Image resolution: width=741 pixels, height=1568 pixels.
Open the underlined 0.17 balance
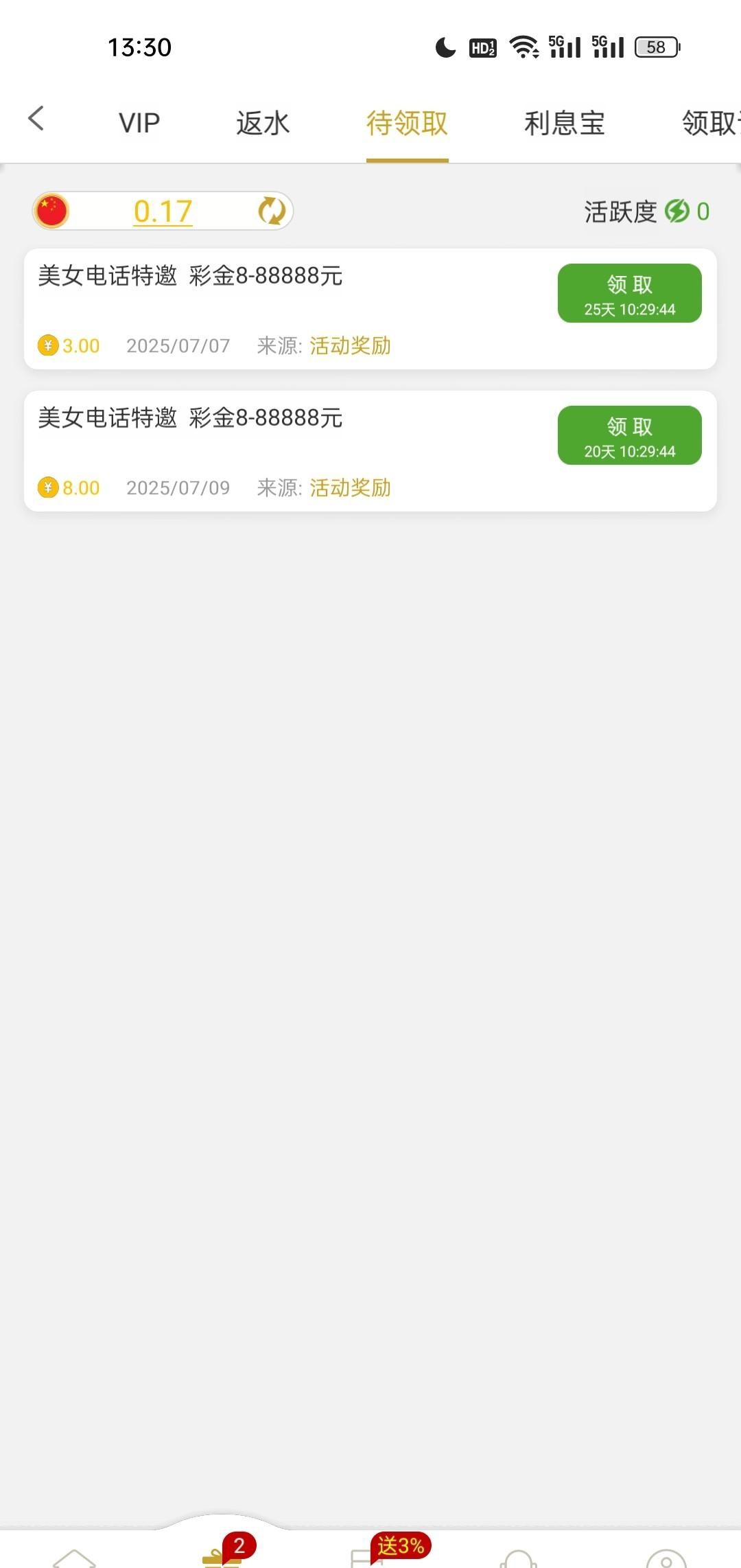tap(163, 211)
